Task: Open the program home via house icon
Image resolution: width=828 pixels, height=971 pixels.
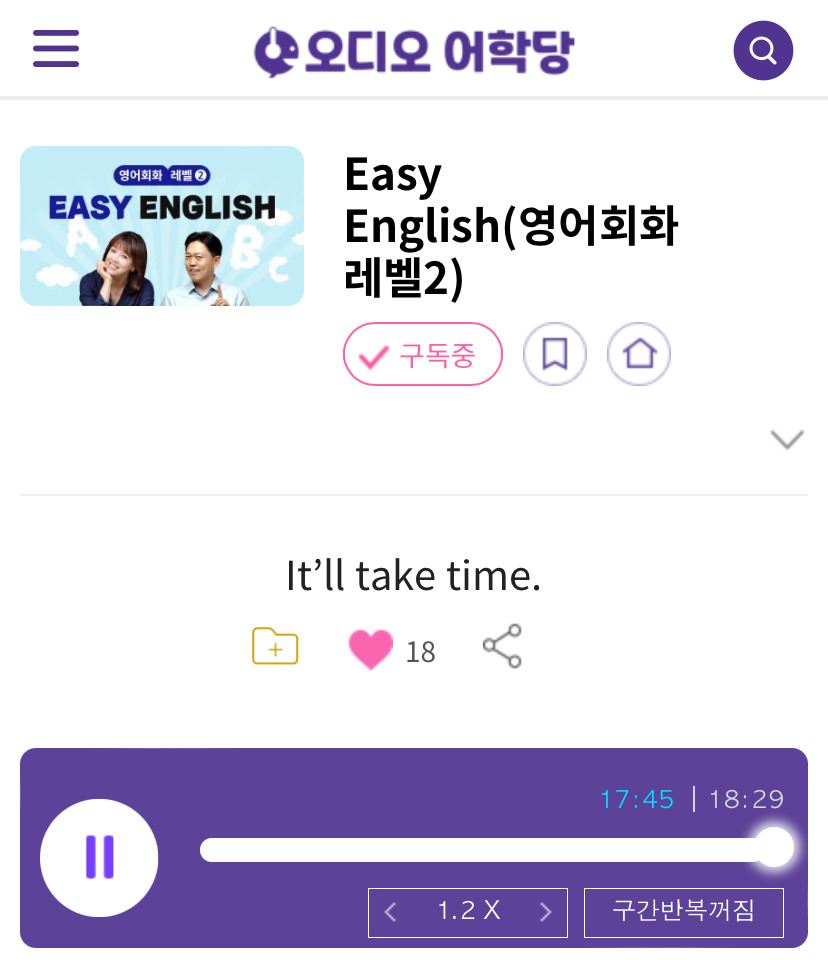Action: (x=639, y=354)
